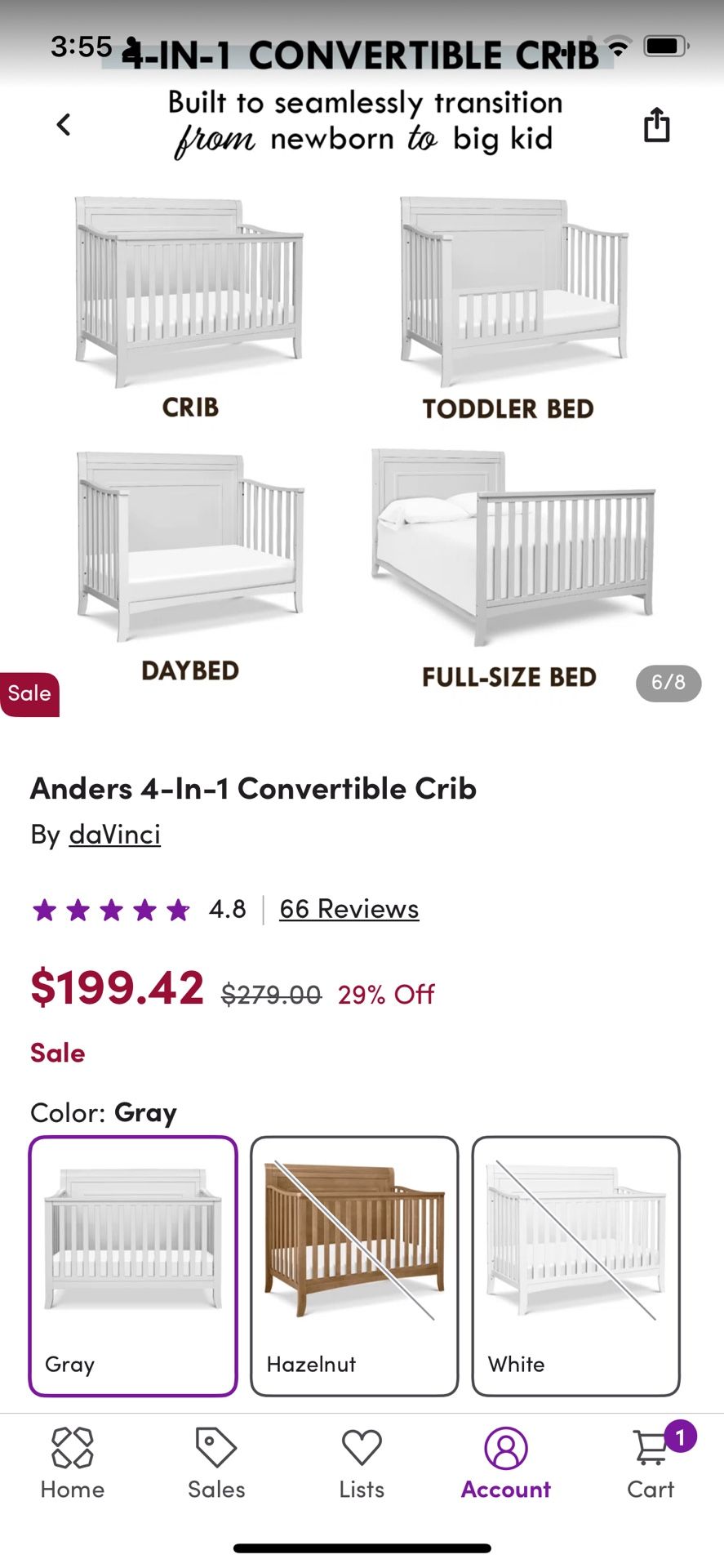Tap the Sale badge on the image
Screen dimensions: 724x1568
30,693
